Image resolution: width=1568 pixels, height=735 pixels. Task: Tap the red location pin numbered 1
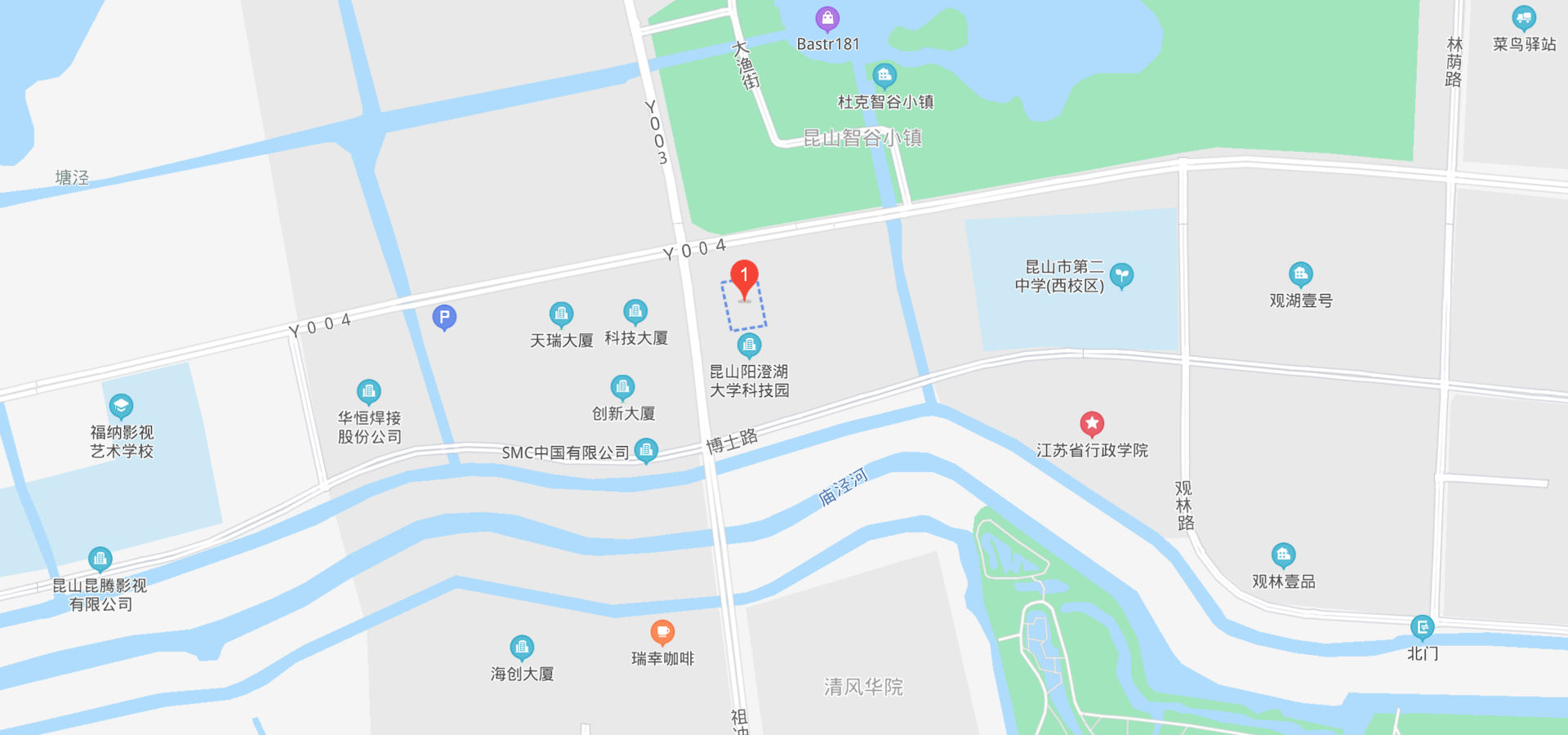[x=744, y=276]
